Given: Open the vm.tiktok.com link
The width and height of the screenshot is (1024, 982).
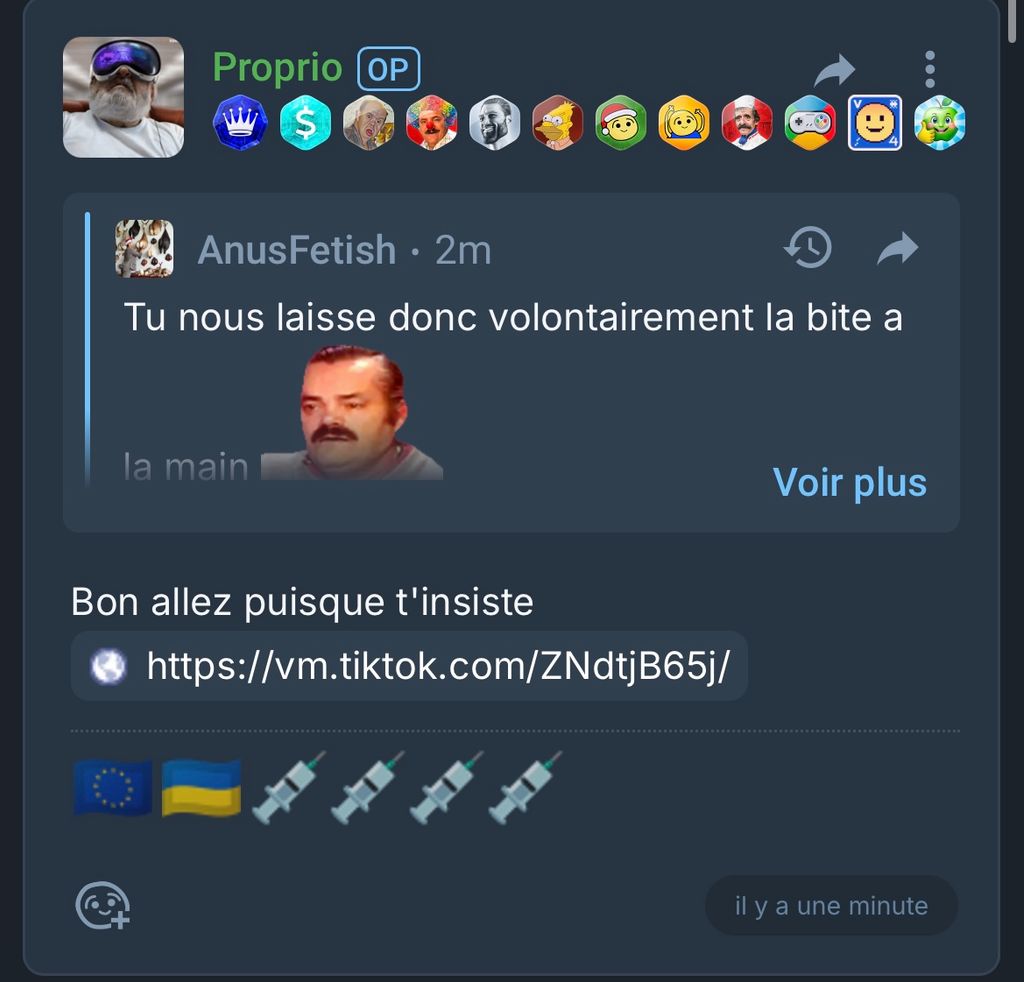Looking at the screenshot, I should click(x=438, y=665).
